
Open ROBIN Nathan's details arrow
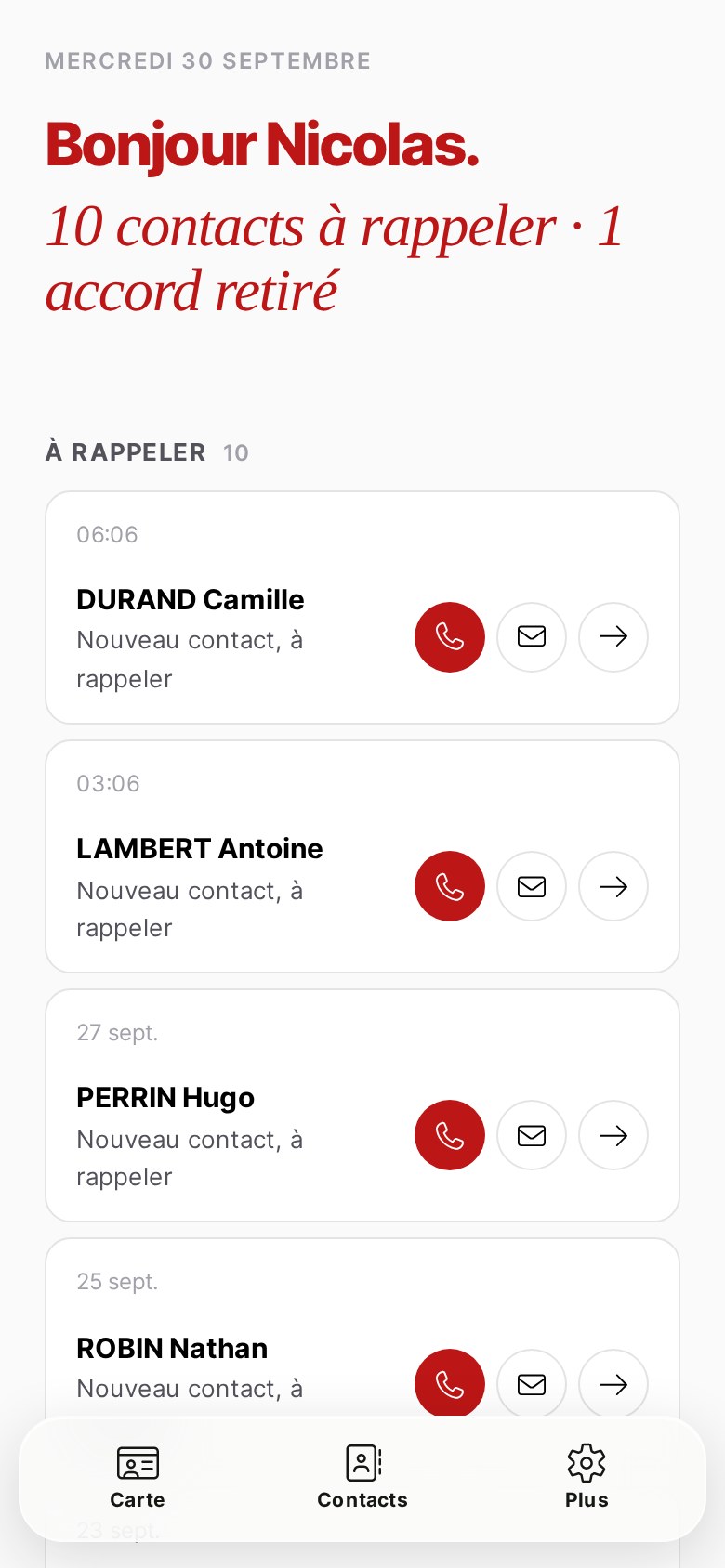[613, 1382]
